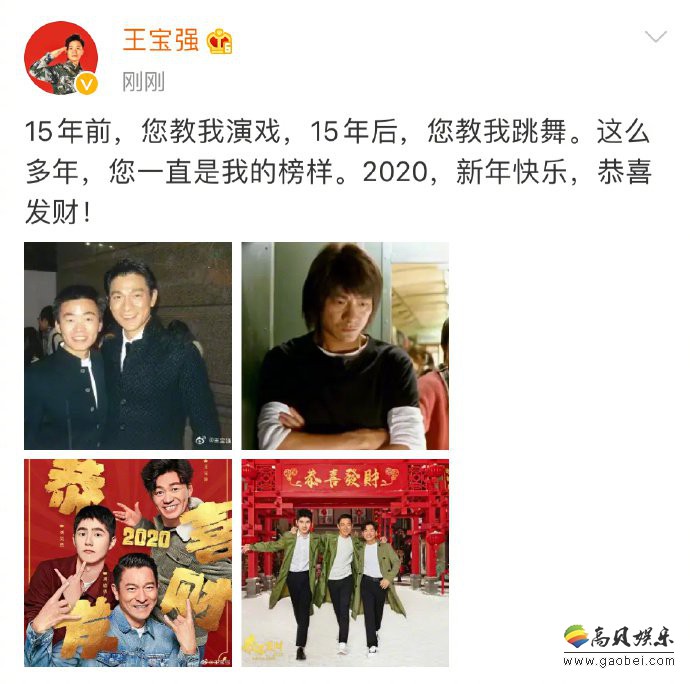Open the photo of two men in black jackets
The height and width of the screenshot is (684, 690).
tap(128, 345)
